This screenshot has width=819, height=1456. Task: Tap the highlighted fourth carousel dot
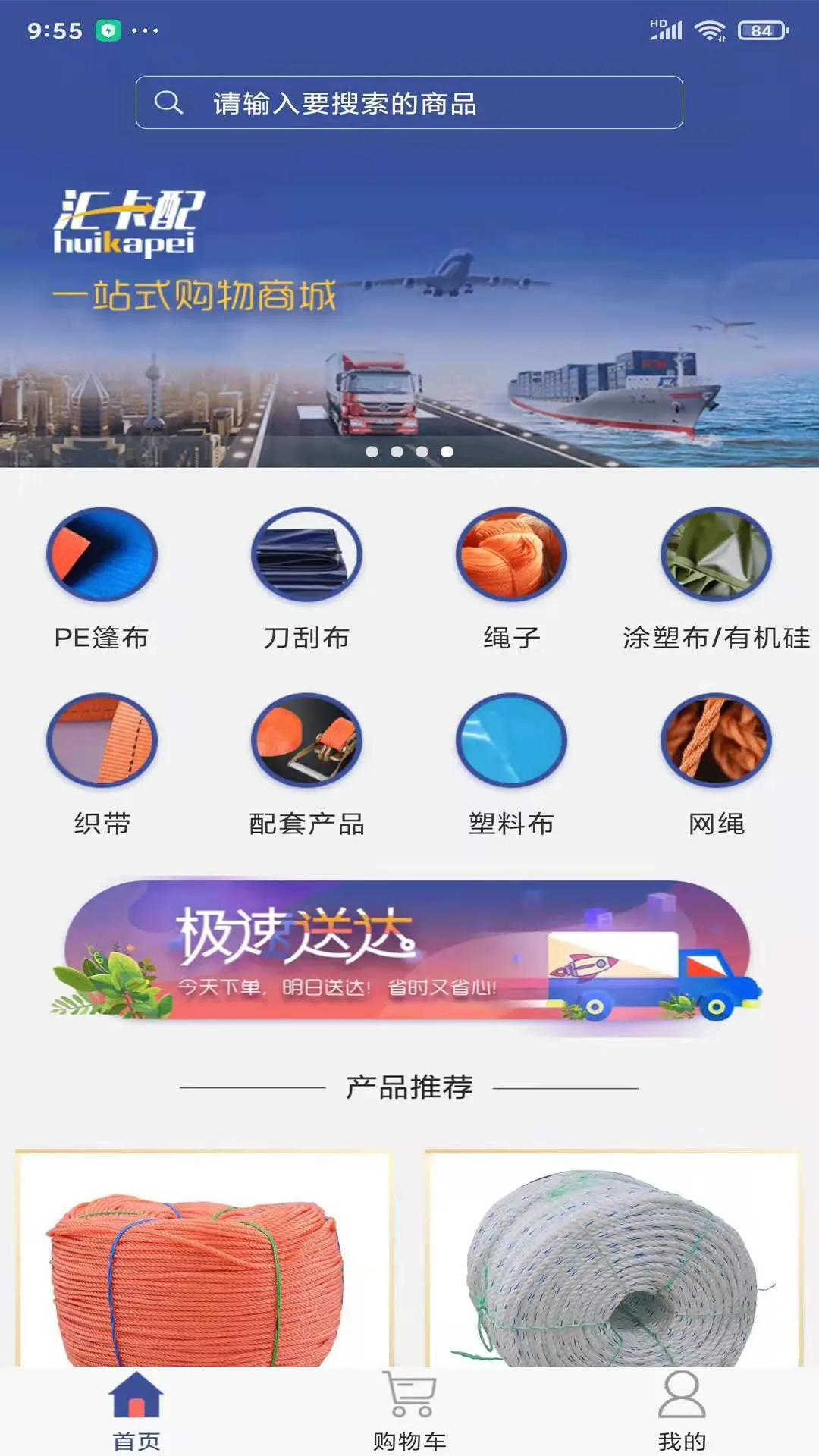446,451
